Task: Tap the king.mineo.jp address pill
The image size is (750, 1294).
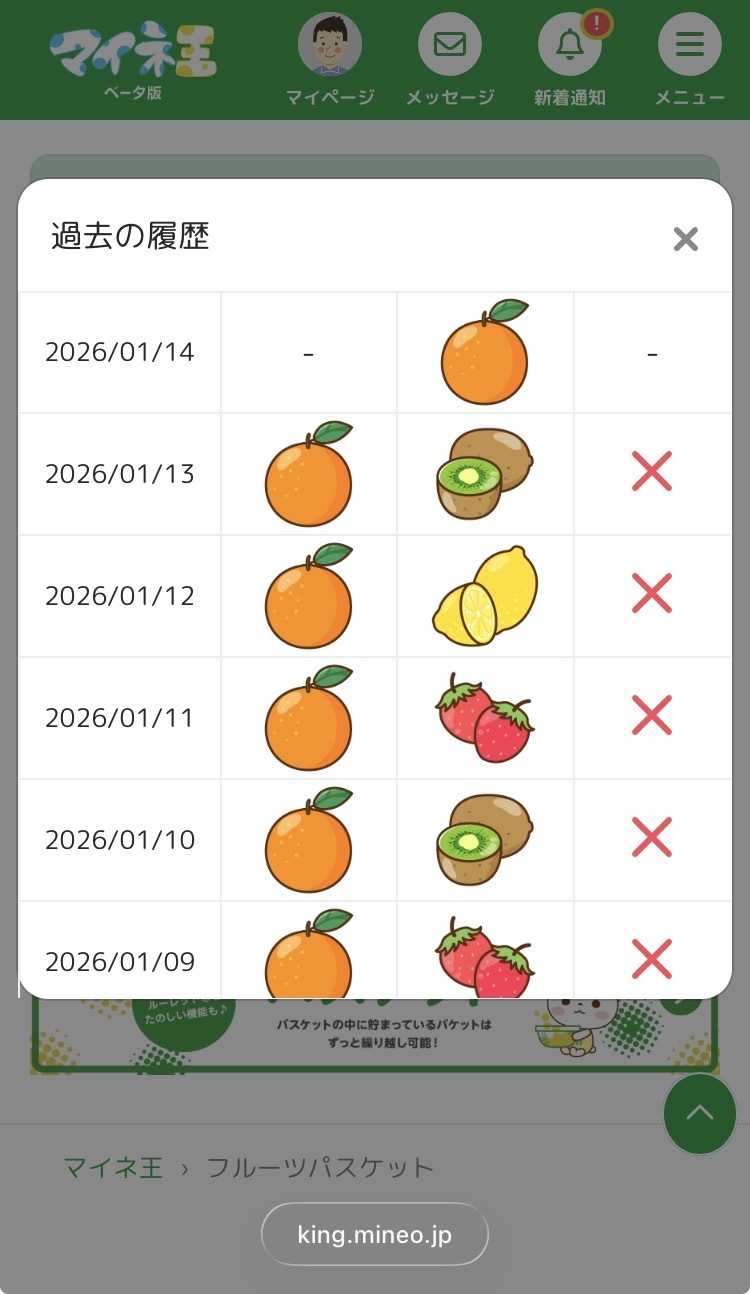Action: [375, 1235]
